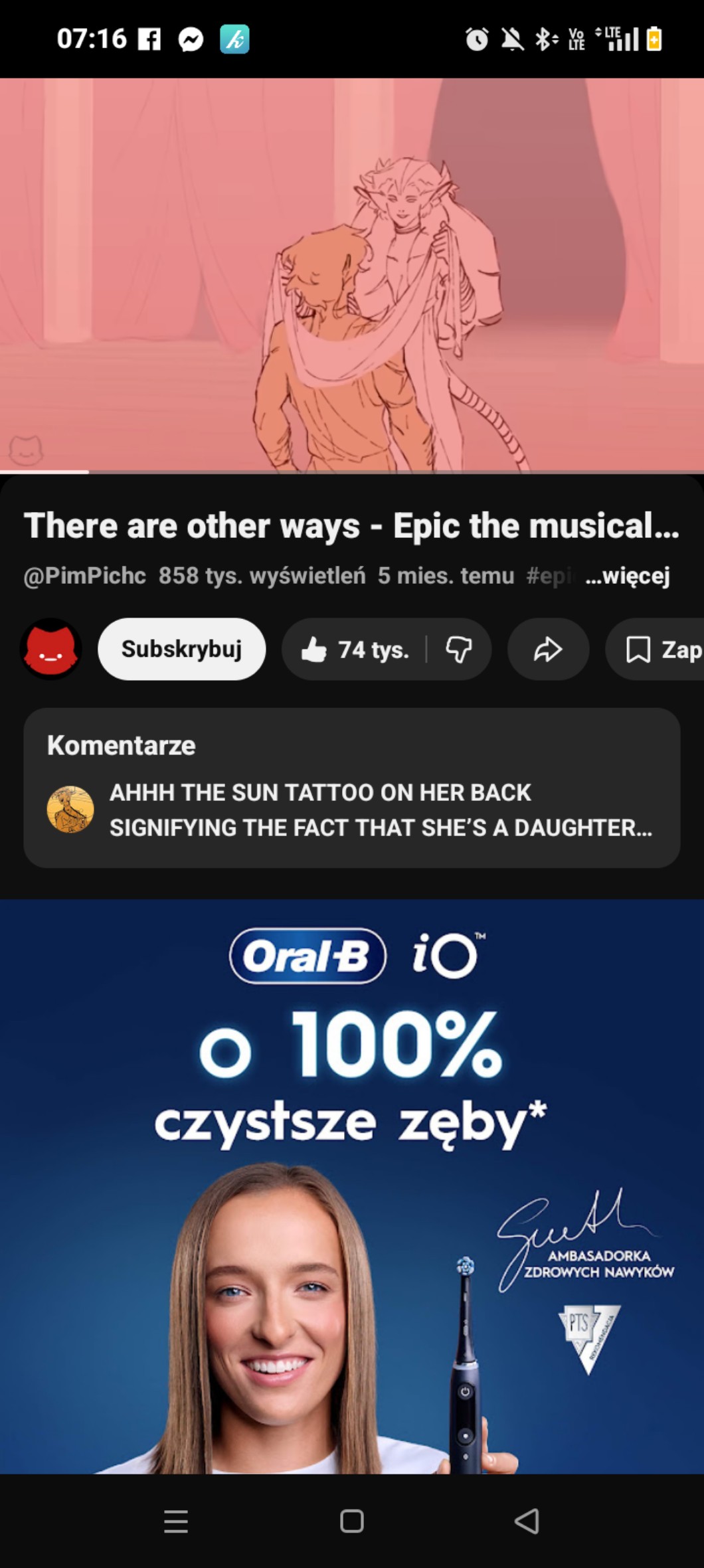Tap the video player area
This screenshot has height=1568, width=704.
352,275
